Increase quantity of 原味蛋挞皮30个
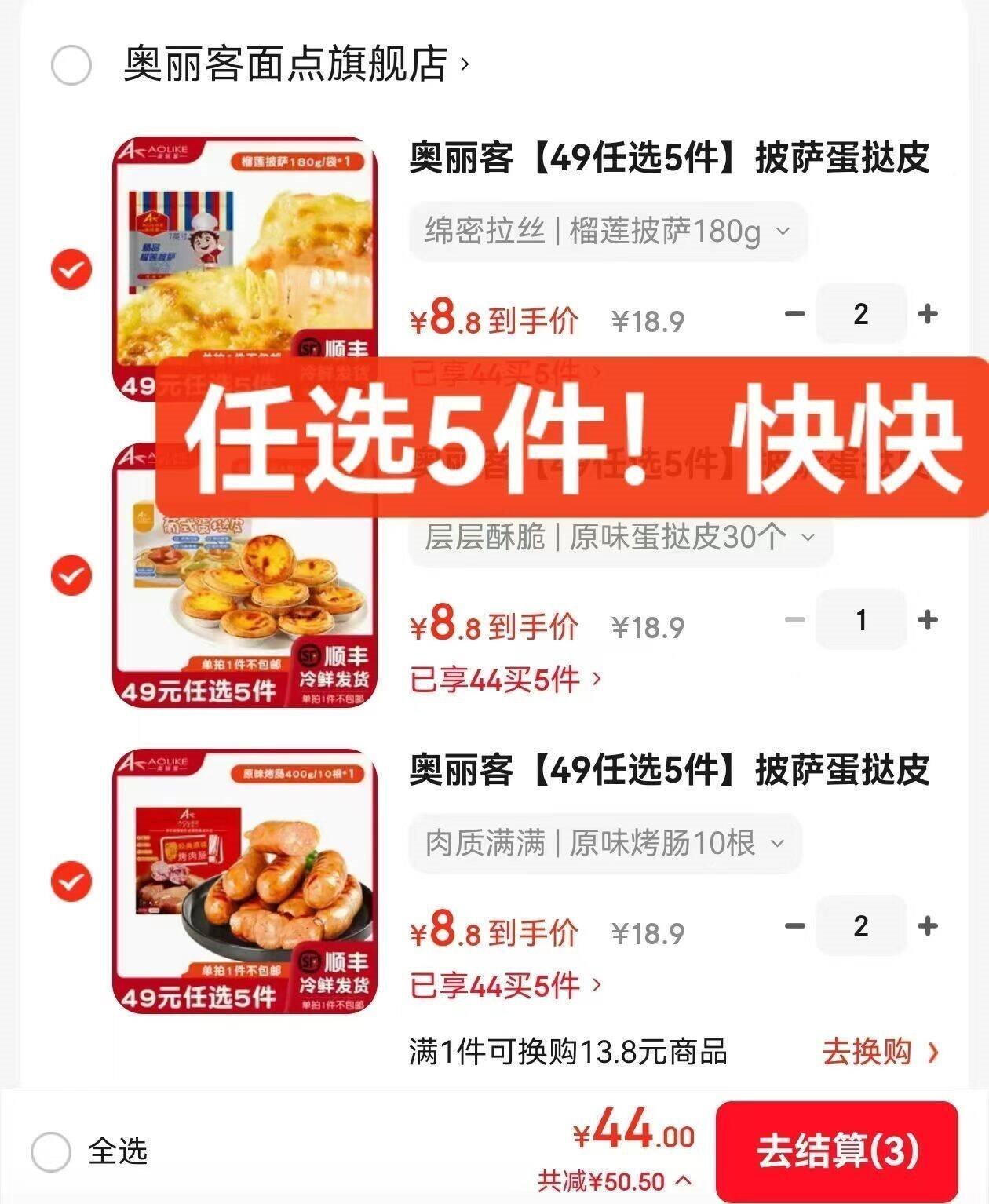 (928, 620)
